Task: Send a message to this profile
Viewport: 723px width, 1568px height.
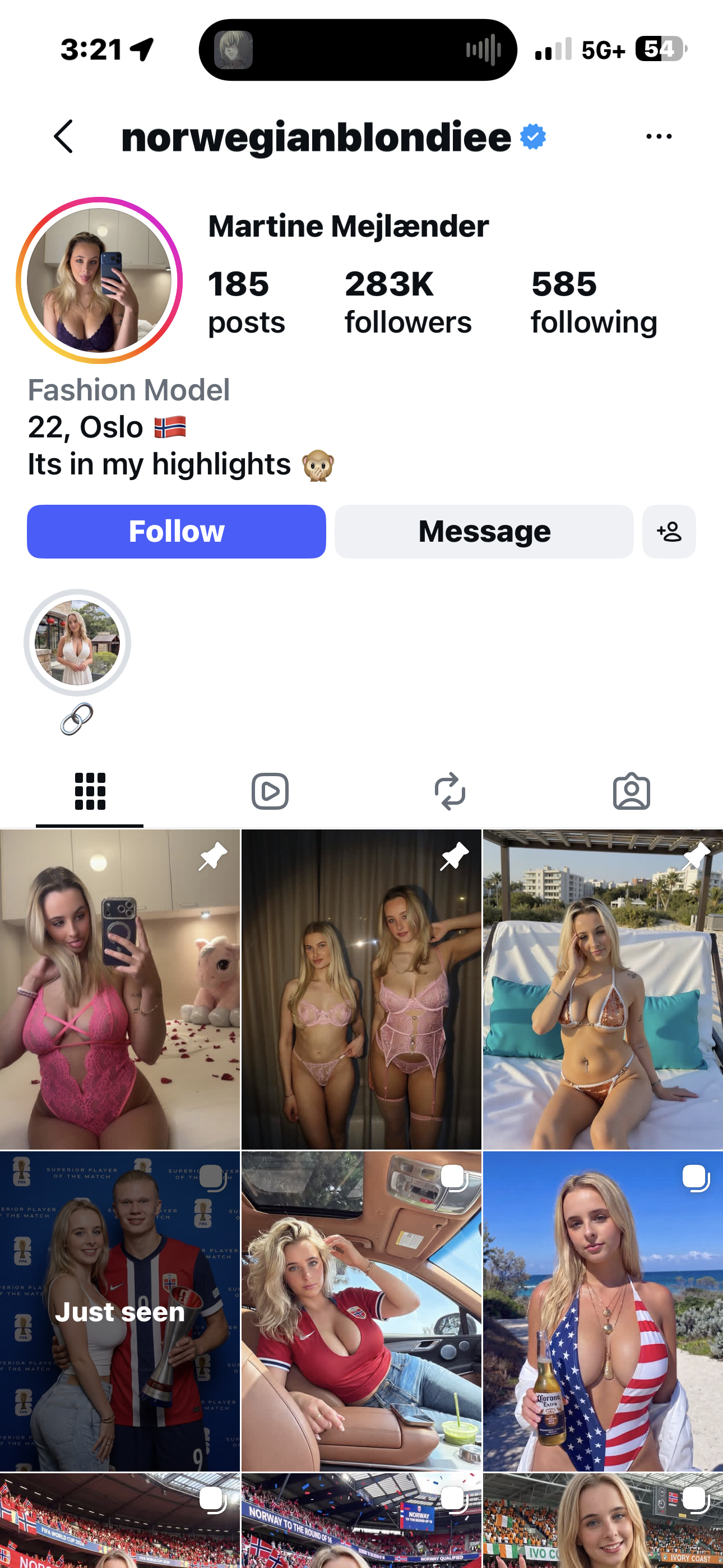Action: click(484, 532)
